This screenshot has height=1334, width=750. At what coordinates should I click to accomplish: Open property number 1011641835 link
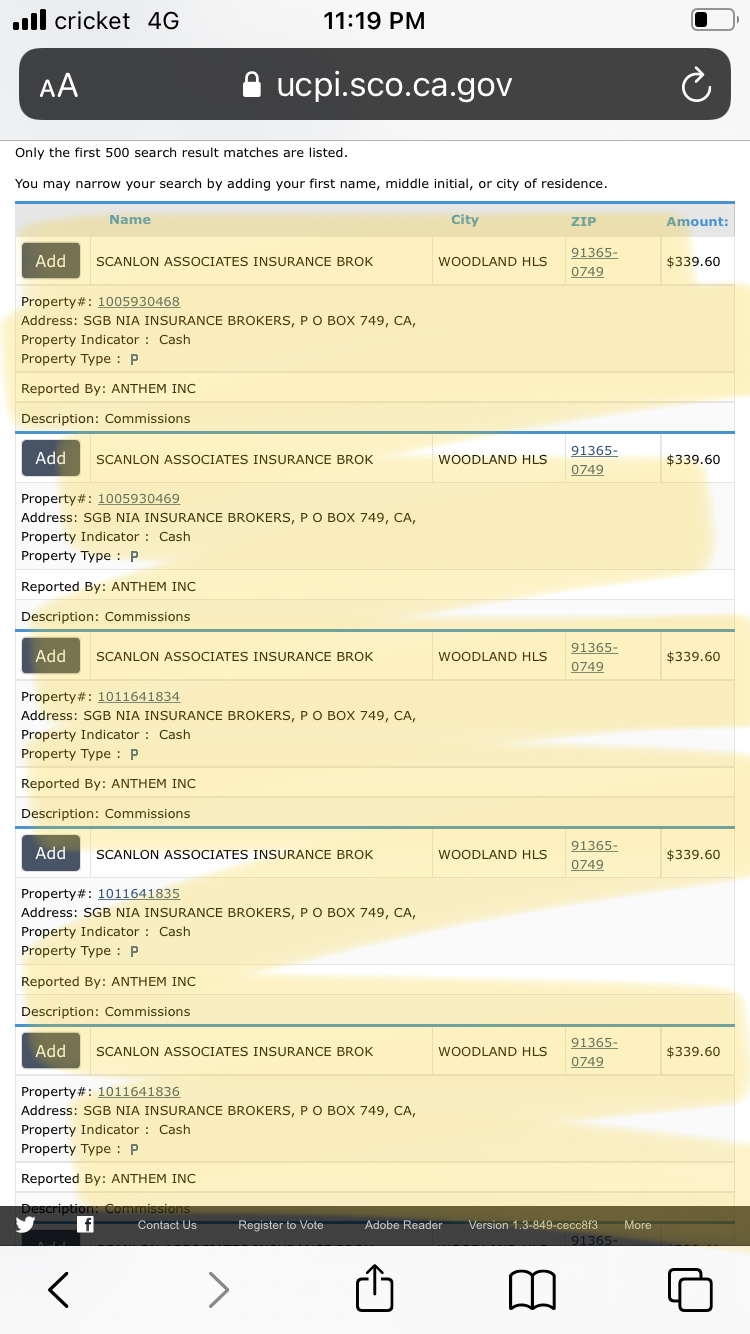click(x=139, y=893)
